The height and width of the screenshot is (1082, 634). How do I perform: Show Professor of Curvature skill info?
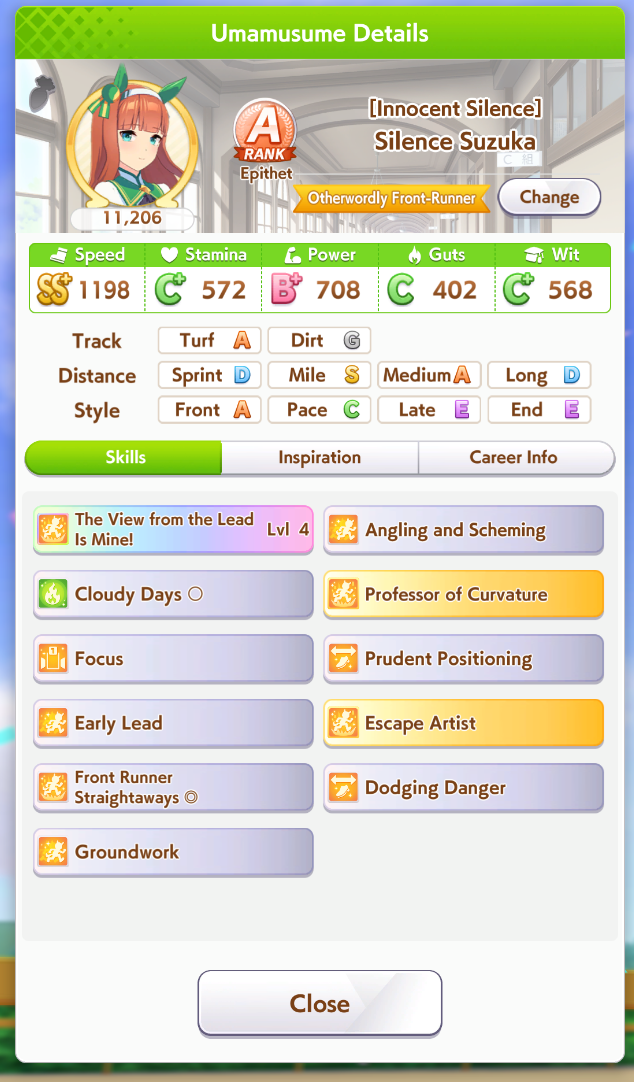pos(464,594)
